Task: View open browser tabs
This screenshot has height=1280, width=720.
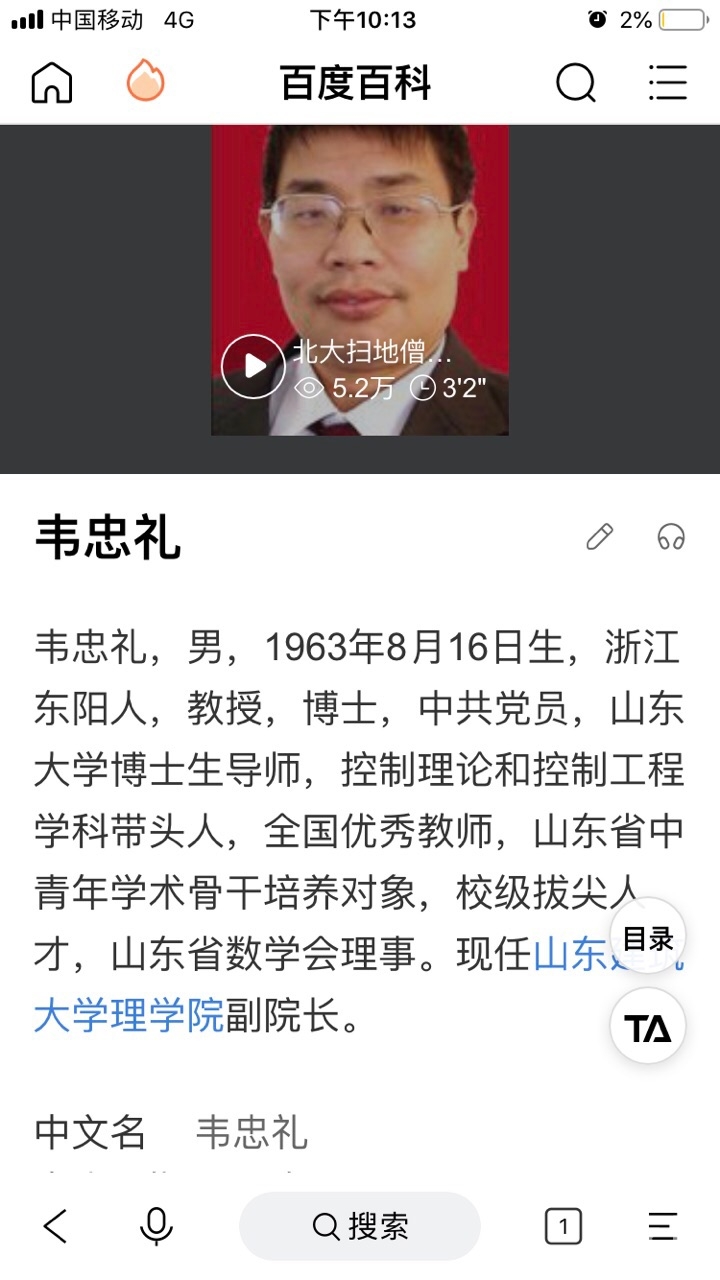Action: (563, 1226)
